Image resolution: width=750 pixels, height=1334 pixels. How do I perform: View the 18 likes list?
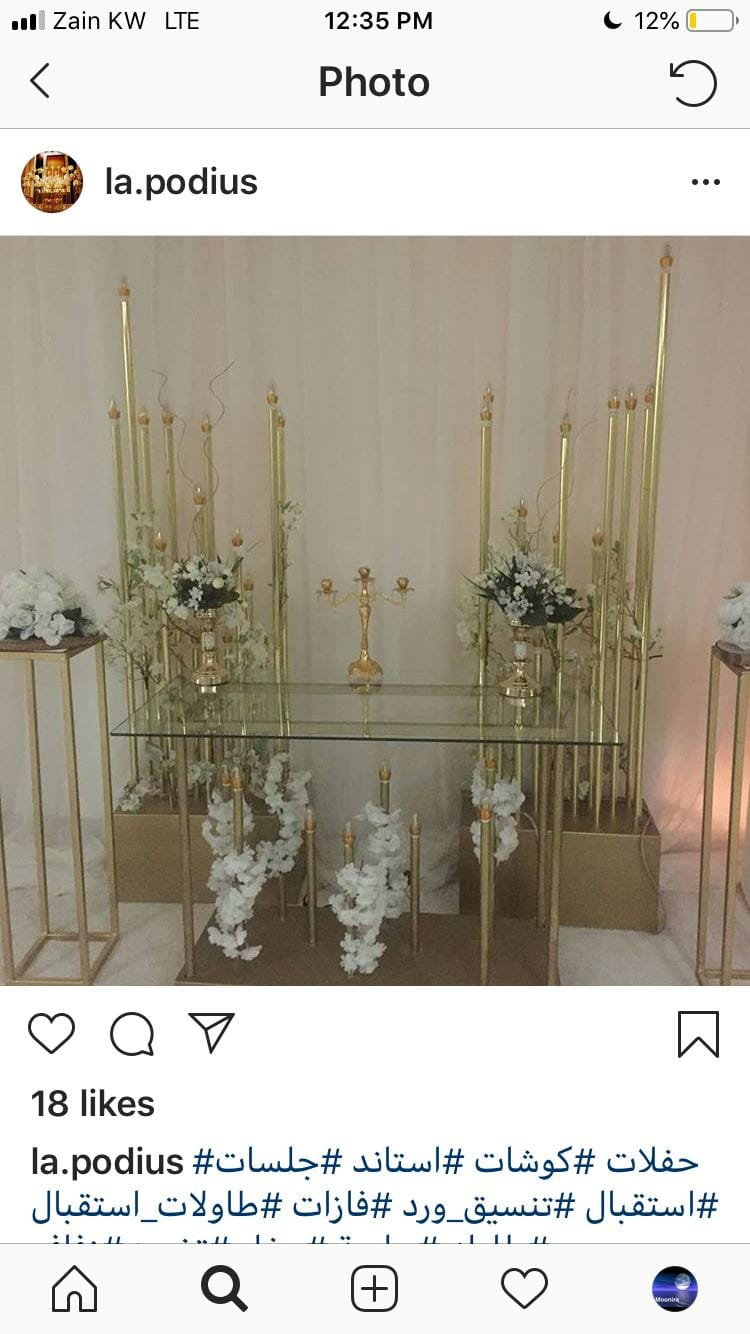93,1104
